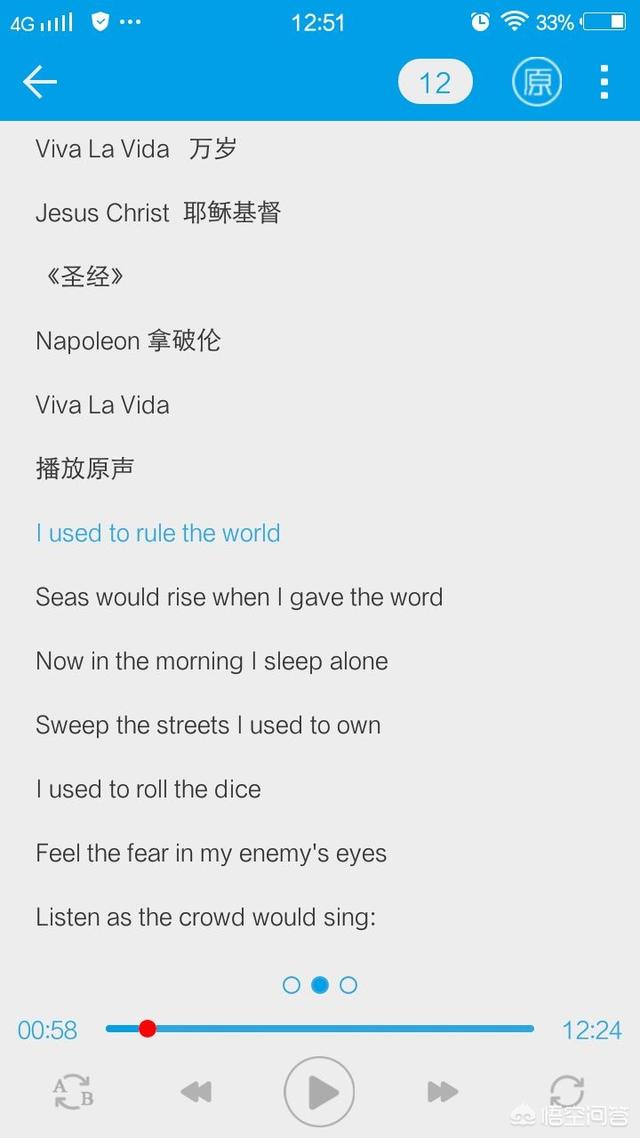Tap the 12 counter pill in the top bar

click(x=435, y=82)
